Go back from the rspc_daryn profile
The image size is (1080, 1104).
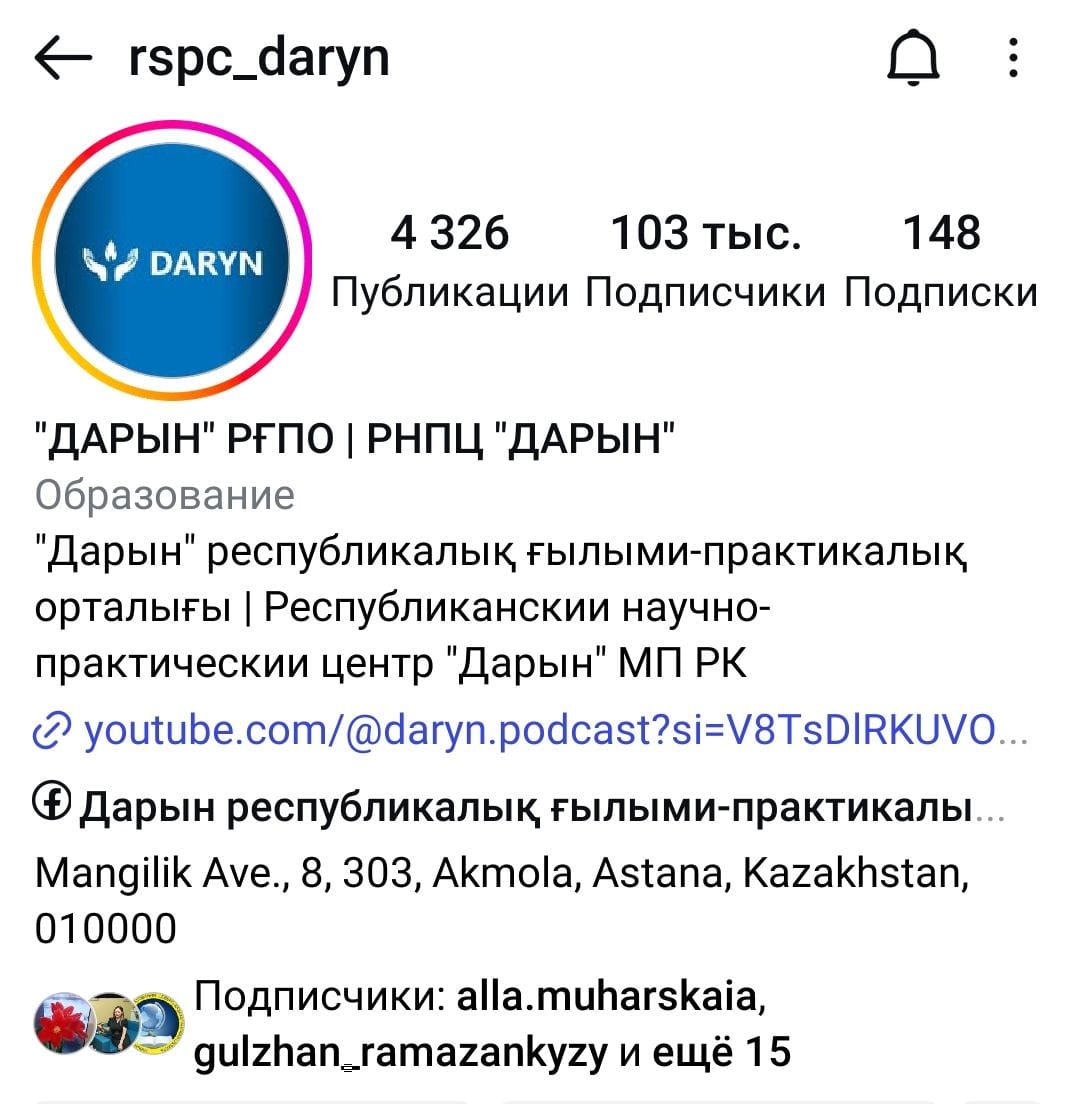62,60
